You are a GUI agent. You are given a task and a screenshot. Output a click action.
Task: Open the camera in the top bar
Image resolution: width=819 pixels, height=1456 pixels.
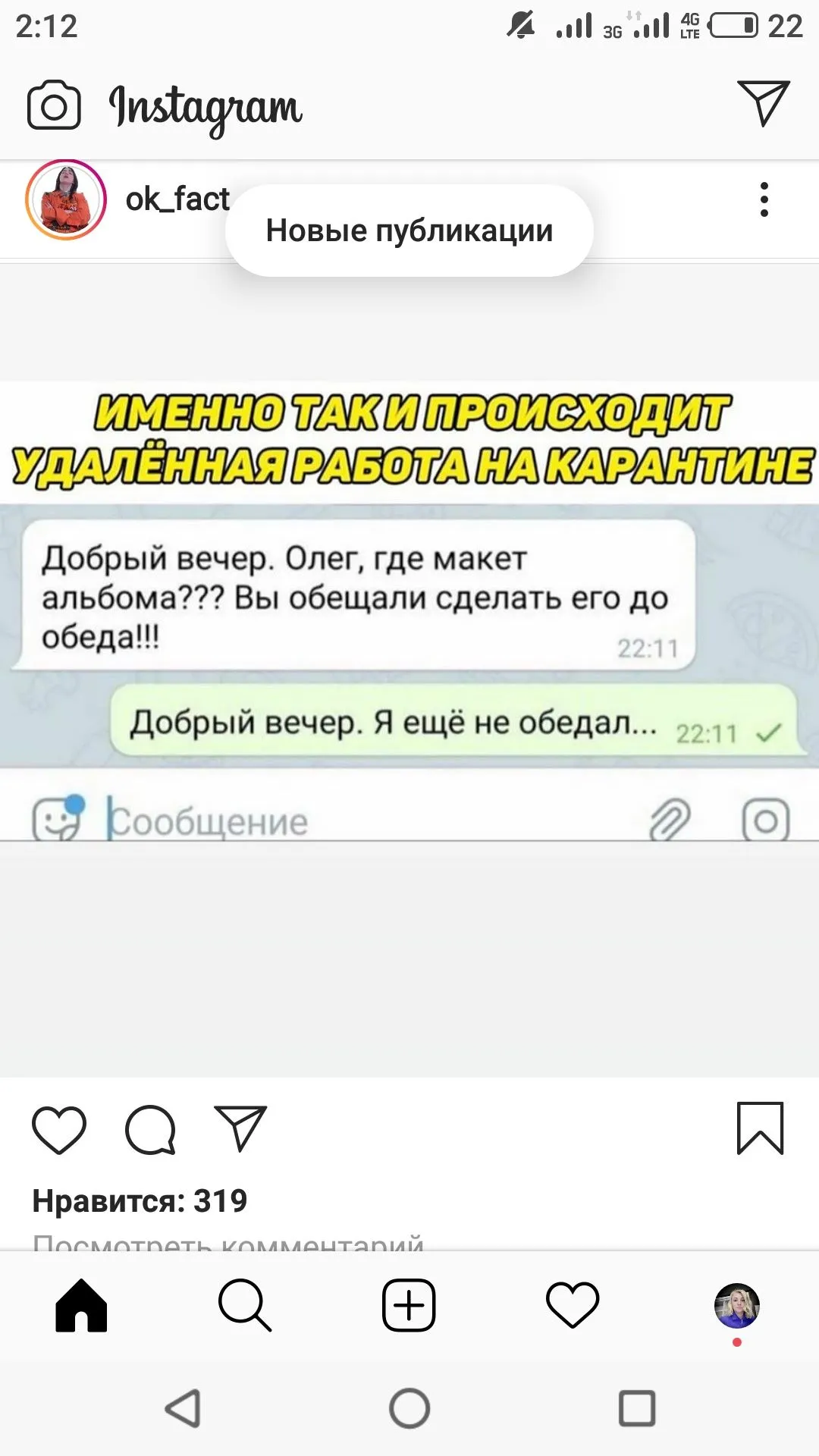(x=54, y=105)
